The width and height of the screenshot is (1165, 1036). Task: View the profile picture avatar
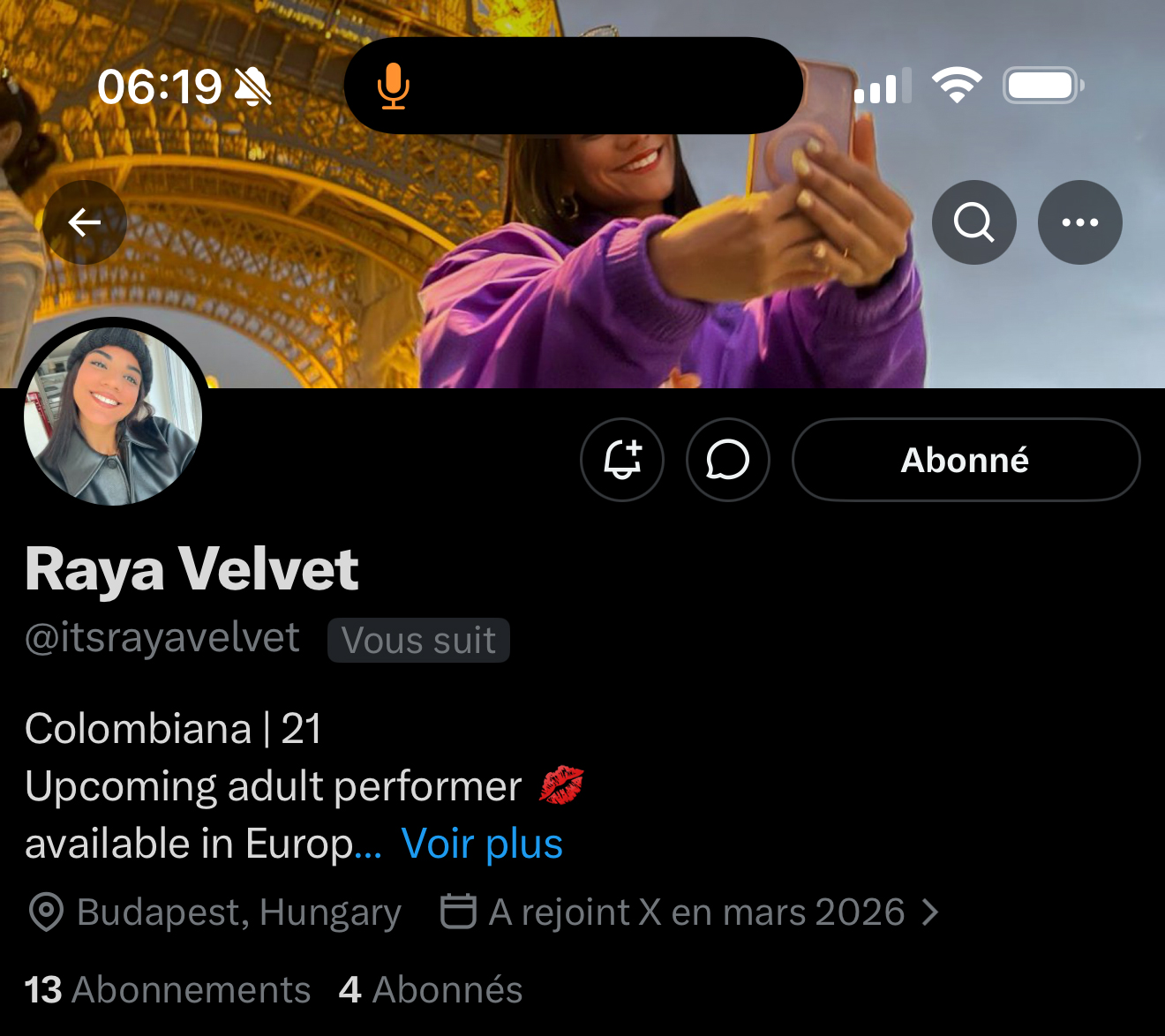tap(113, 417)
